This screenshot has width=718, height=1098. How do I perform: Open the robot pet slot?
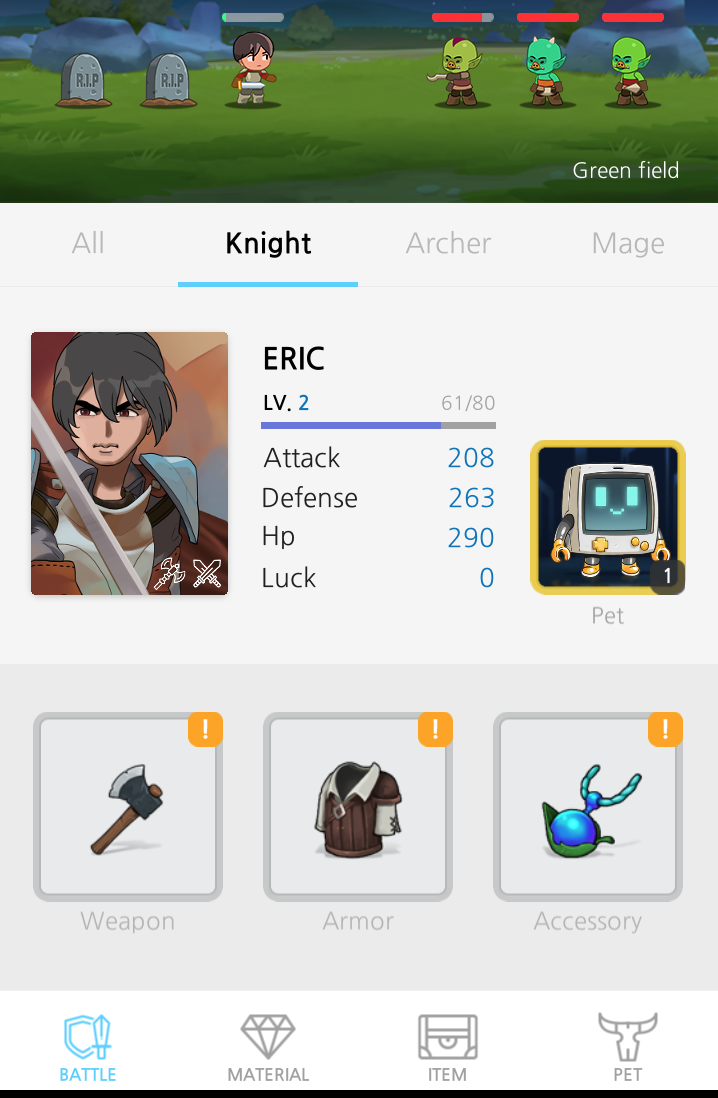pyautogui.click(x=608, y=517)
